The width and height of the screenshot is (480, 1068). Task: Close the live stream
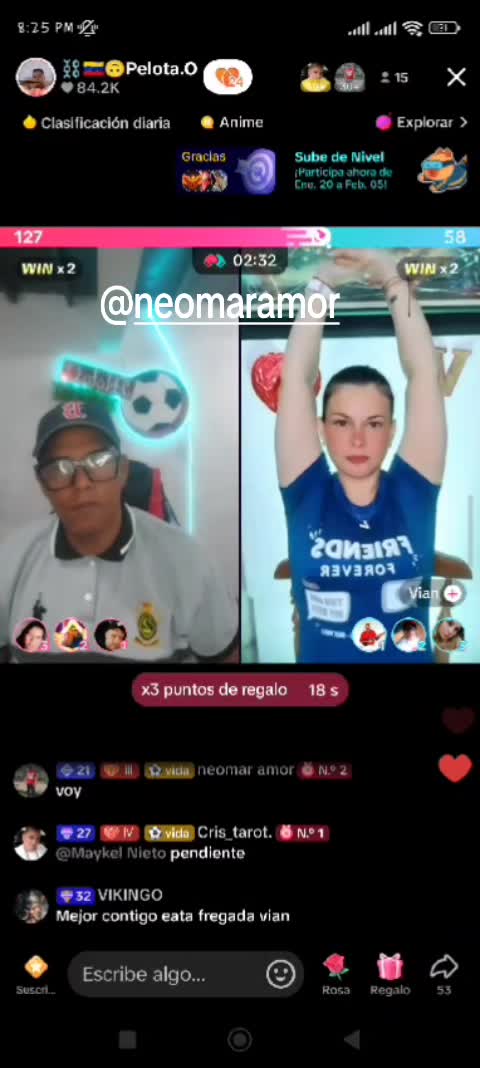pyautogui.click(x=456, y=77)
